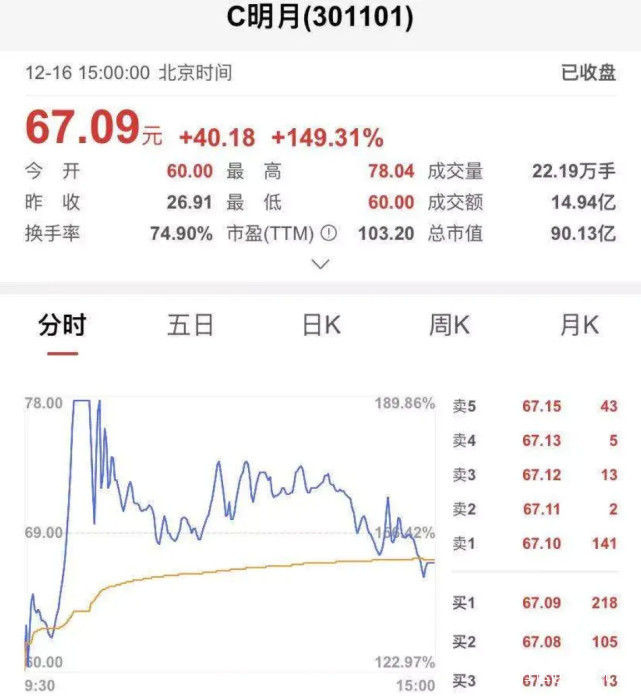
Task: Switch to the 分时 chart tab
Action: click(x=62, y=326)
